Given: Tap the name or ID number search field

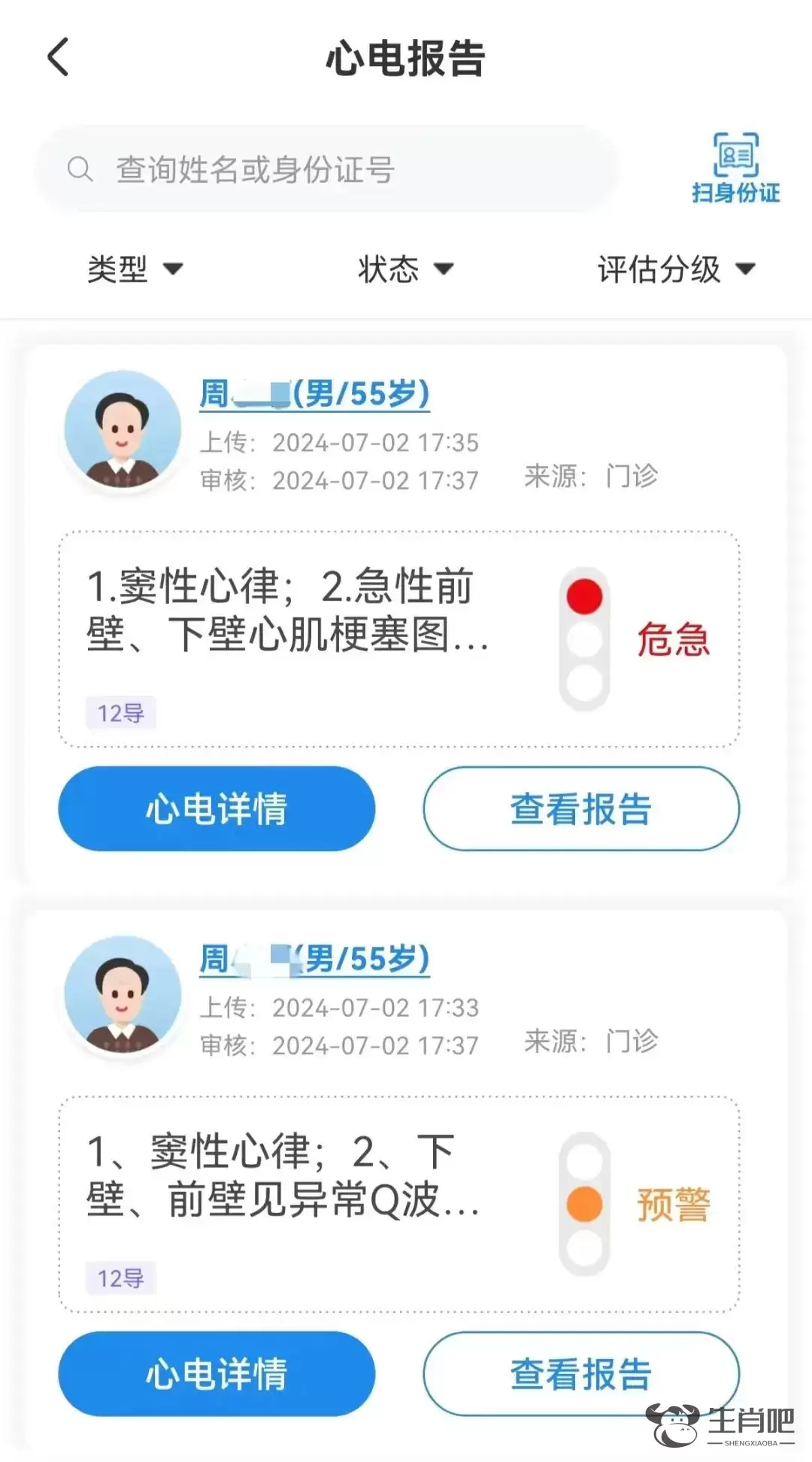Looking at the screenshot, I should click(x=327, y=169).
